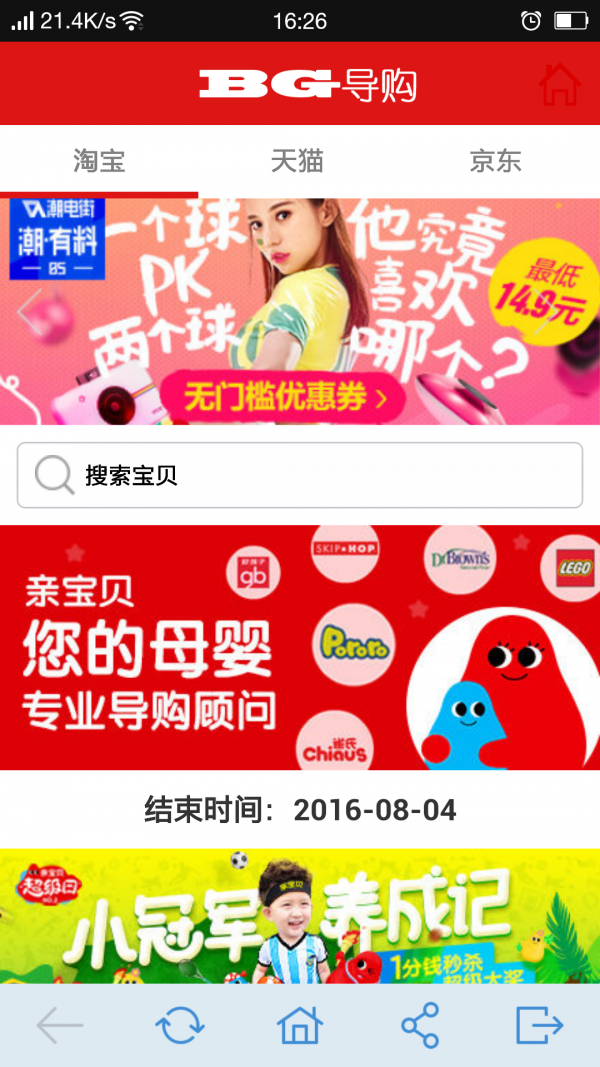
Task: Exit the app via bottom toolbar
Action: pyautogui.click(x=540, y=1025)
